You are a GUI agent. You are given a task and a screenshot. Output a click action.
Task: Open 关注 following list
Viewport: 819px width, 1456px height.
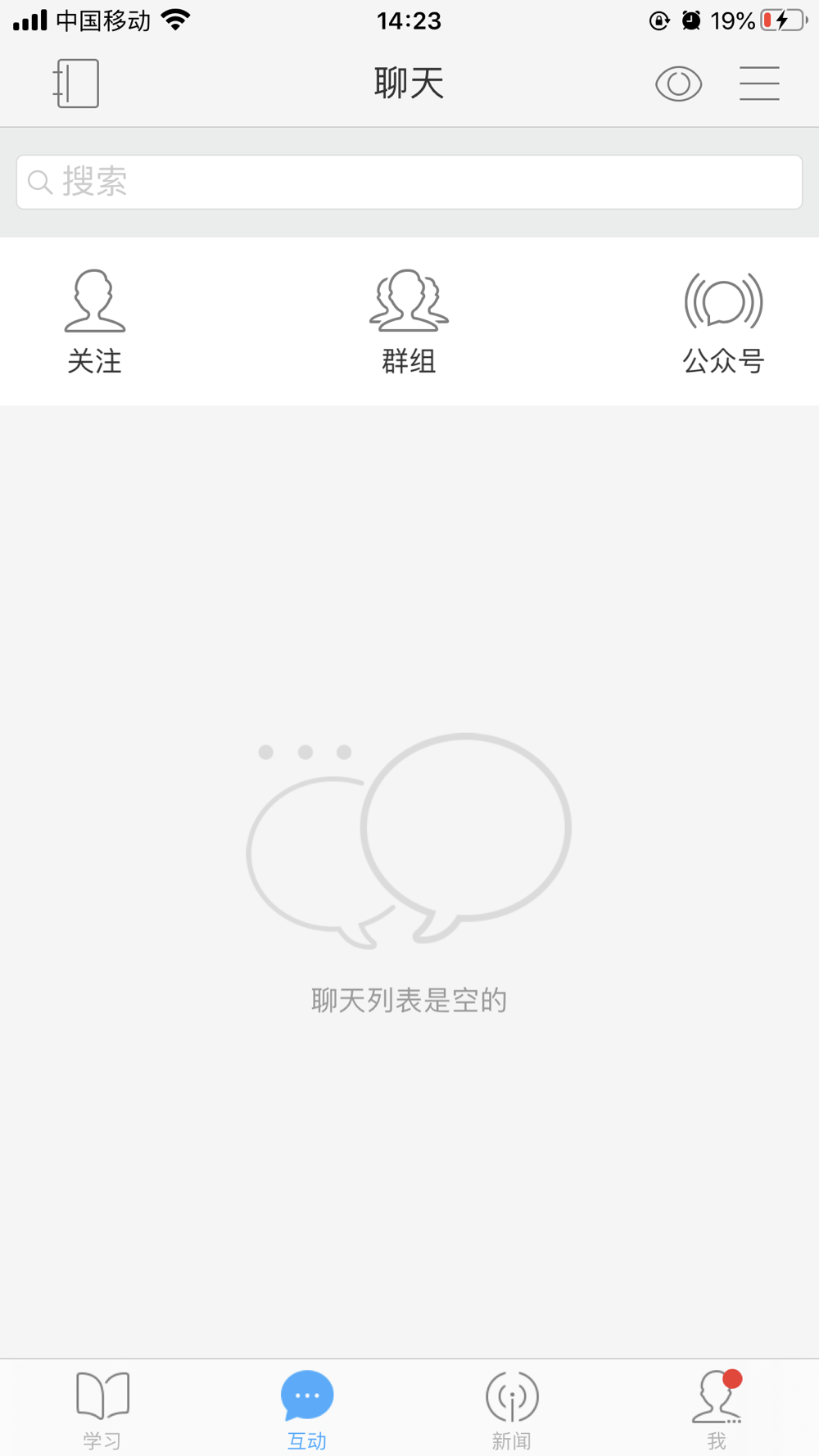tap(95, 322)
